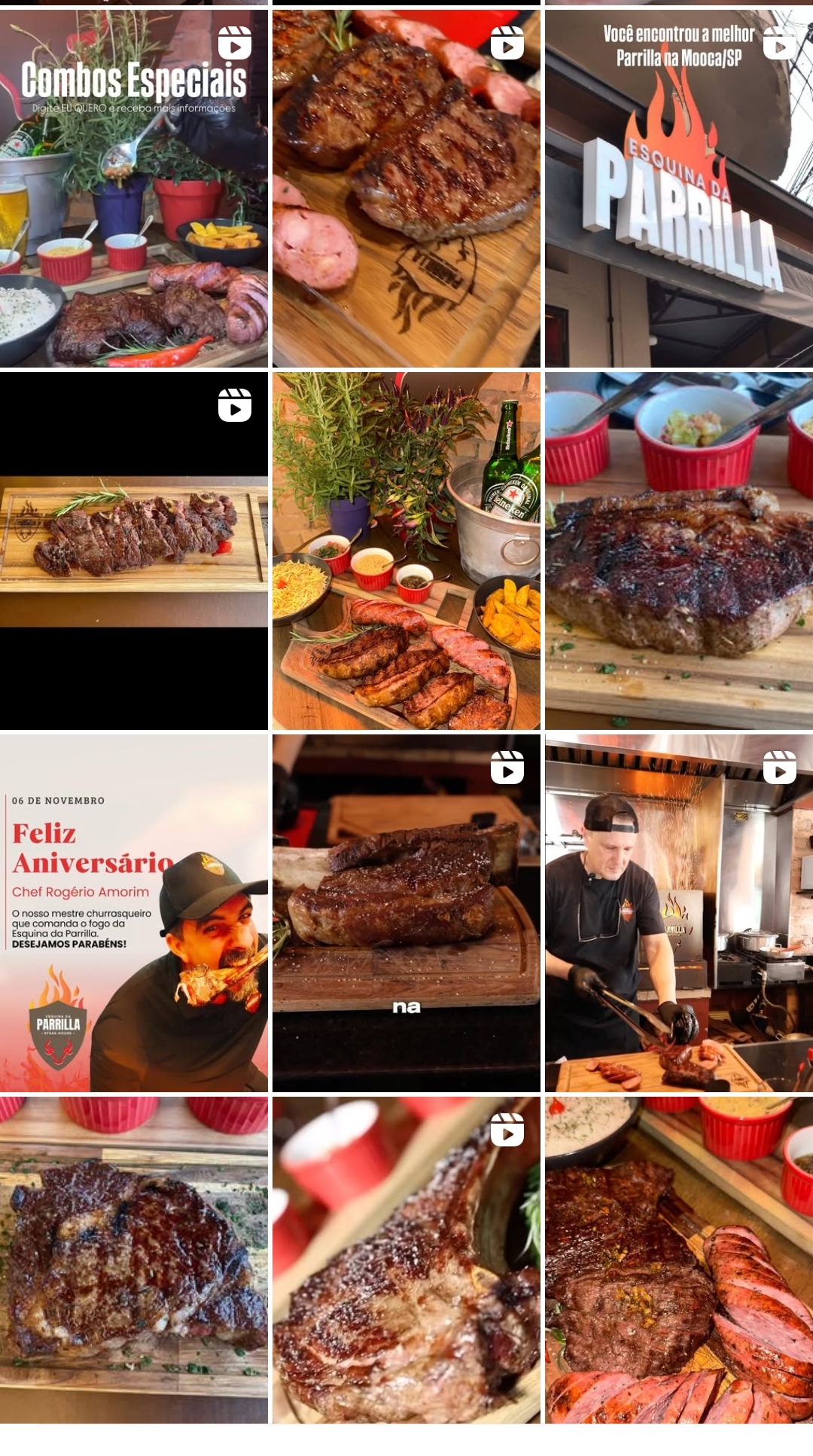This screenshot has height=1456, width=813.
Task: Play the beef rib reel captioned 'na'
Action: point(406,913)
